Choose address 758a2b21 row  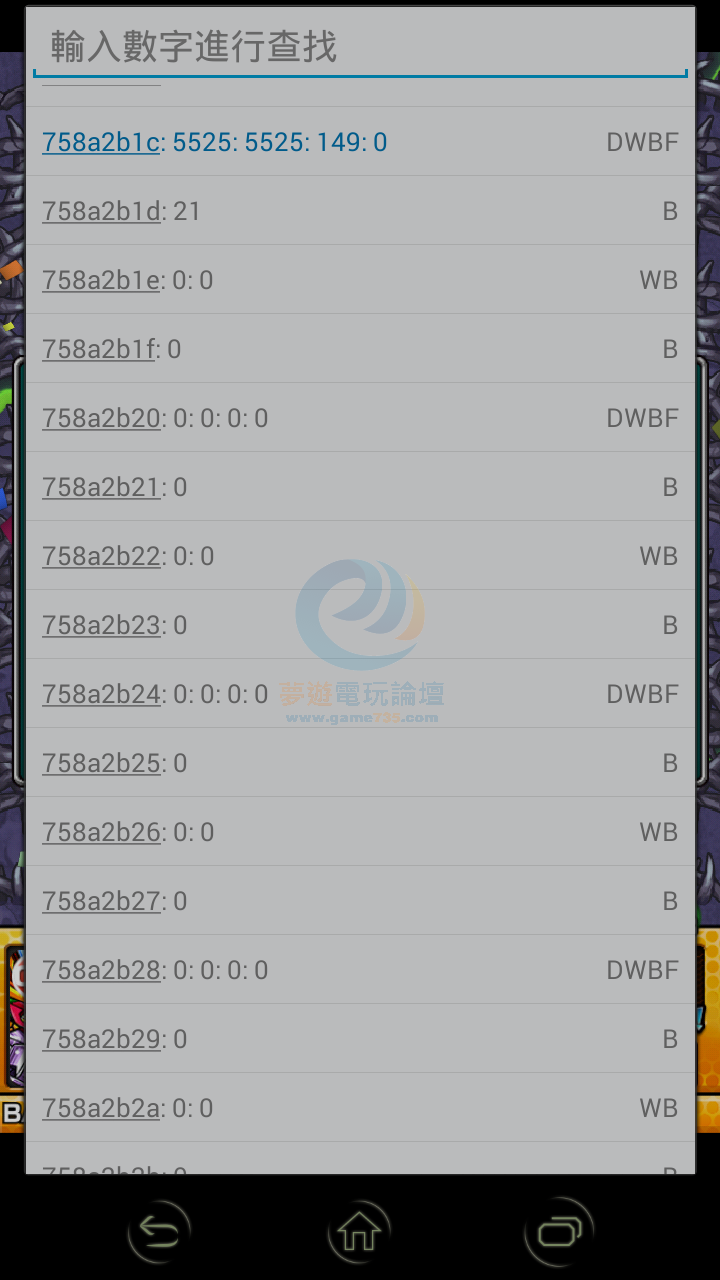[360, 487]
